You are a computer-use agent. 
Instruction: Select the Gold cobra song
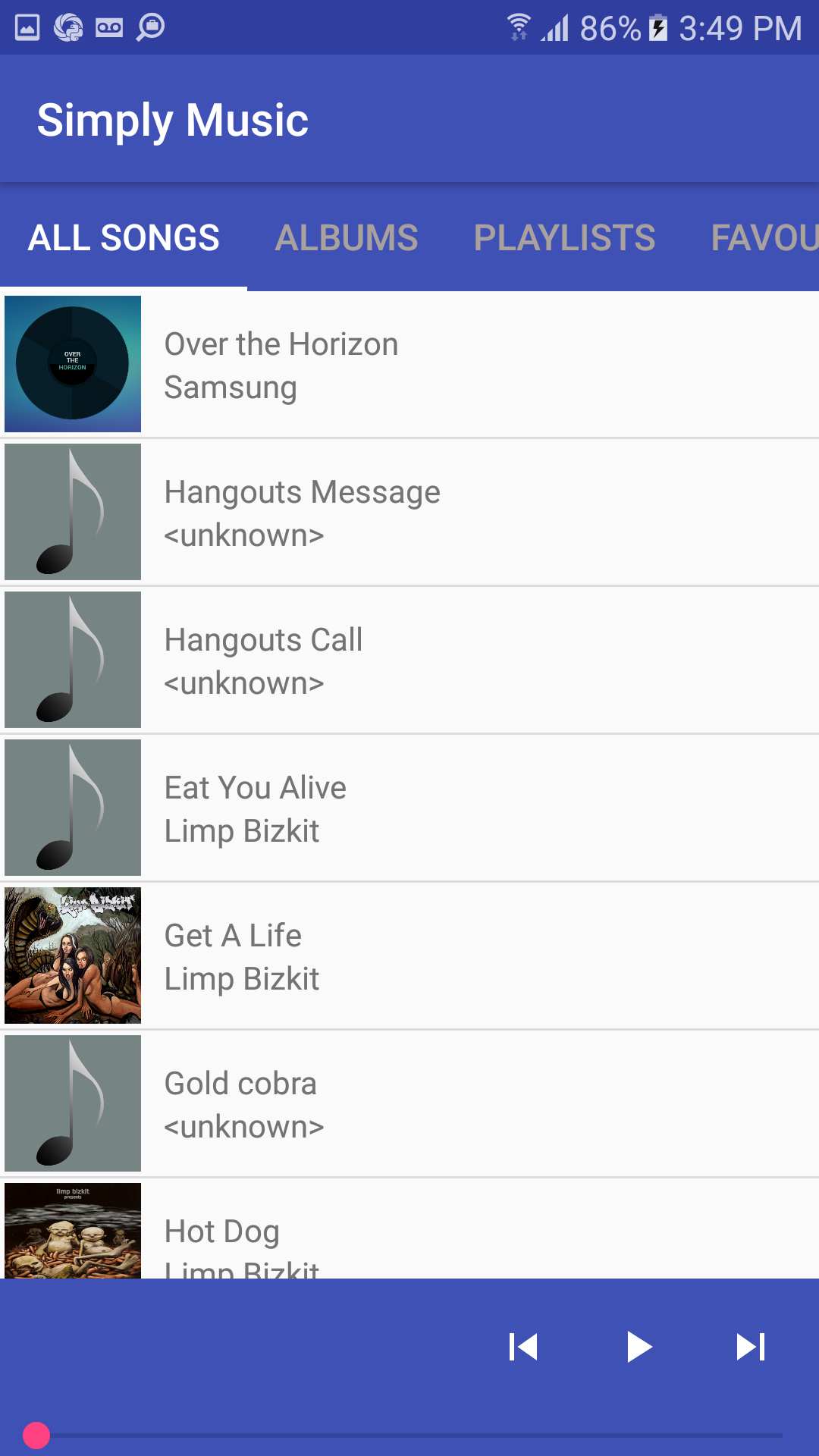pos(409,1104)
